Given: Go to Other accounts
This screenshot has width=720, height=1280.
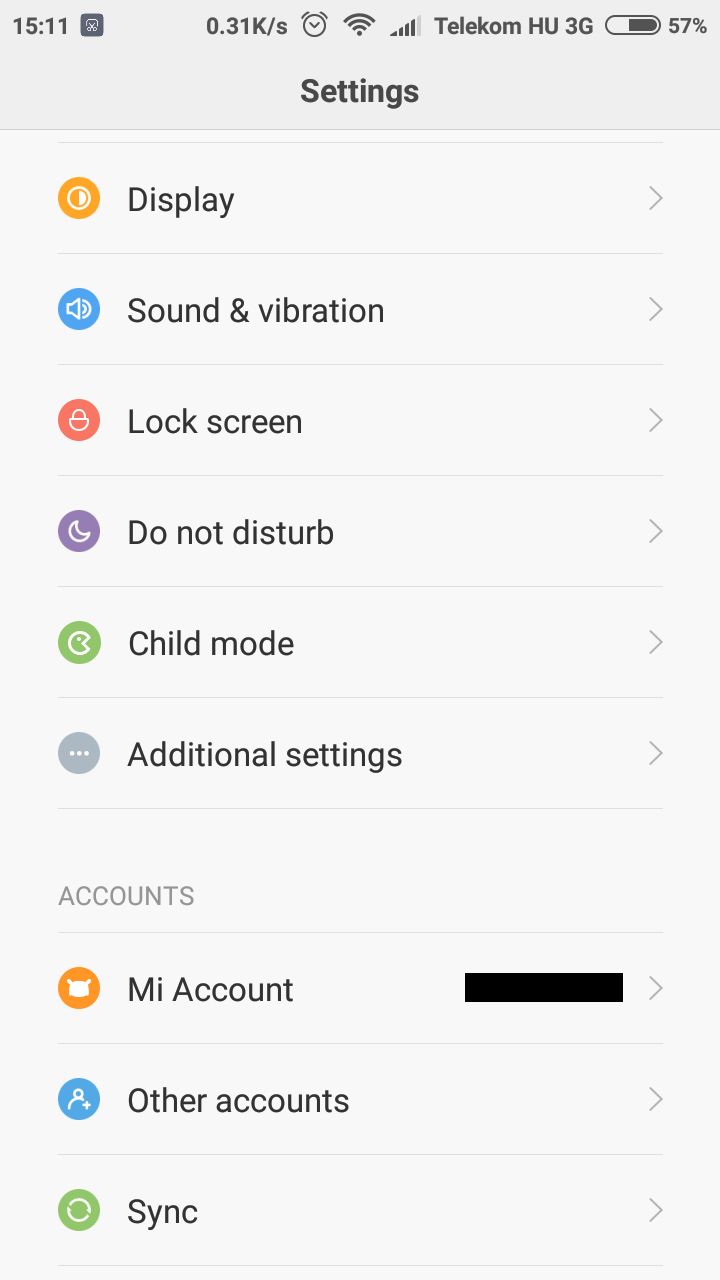Looking at the screenshot, I should point(360,1100).
